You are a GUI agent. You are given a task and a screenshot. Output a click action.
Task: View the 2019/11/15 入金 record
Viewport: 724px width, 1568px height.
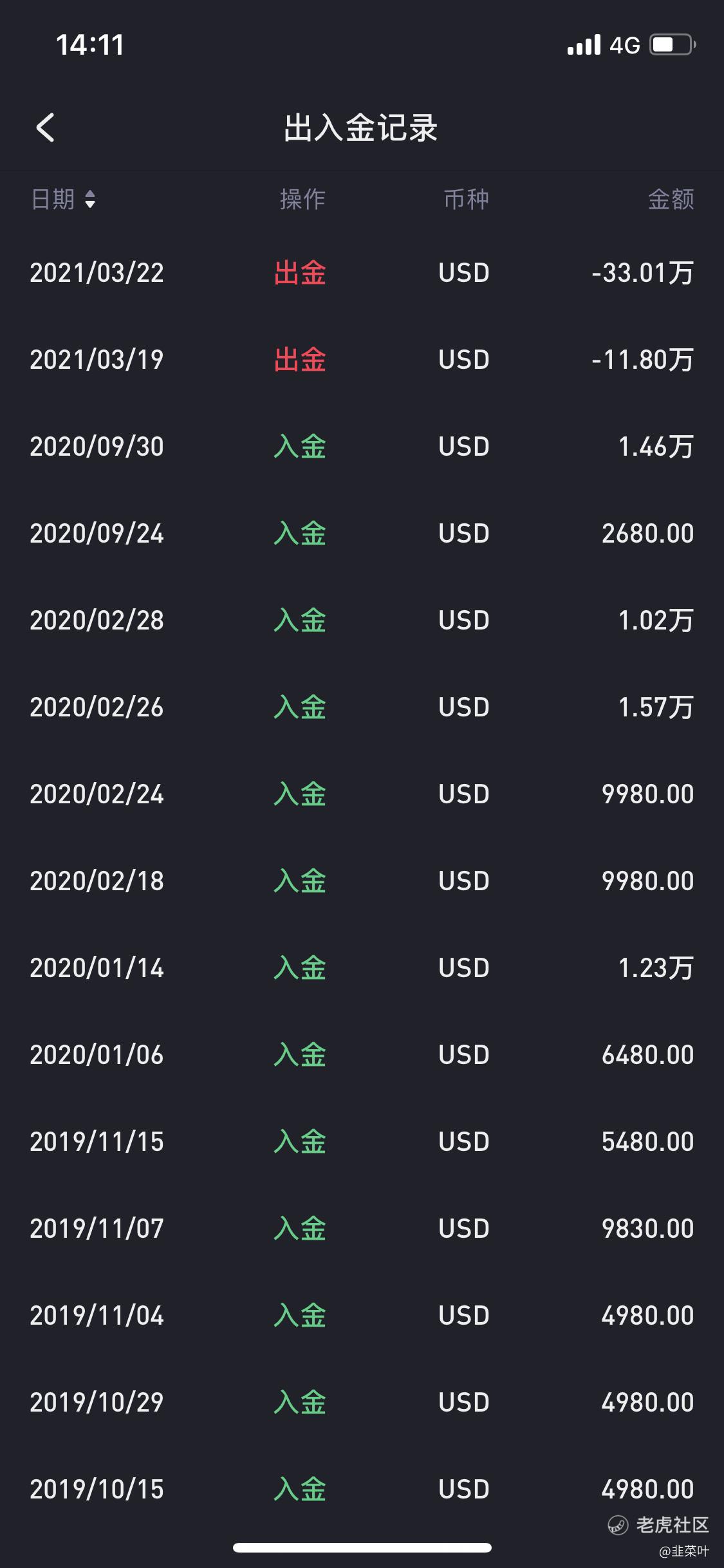coord(362,1142)
